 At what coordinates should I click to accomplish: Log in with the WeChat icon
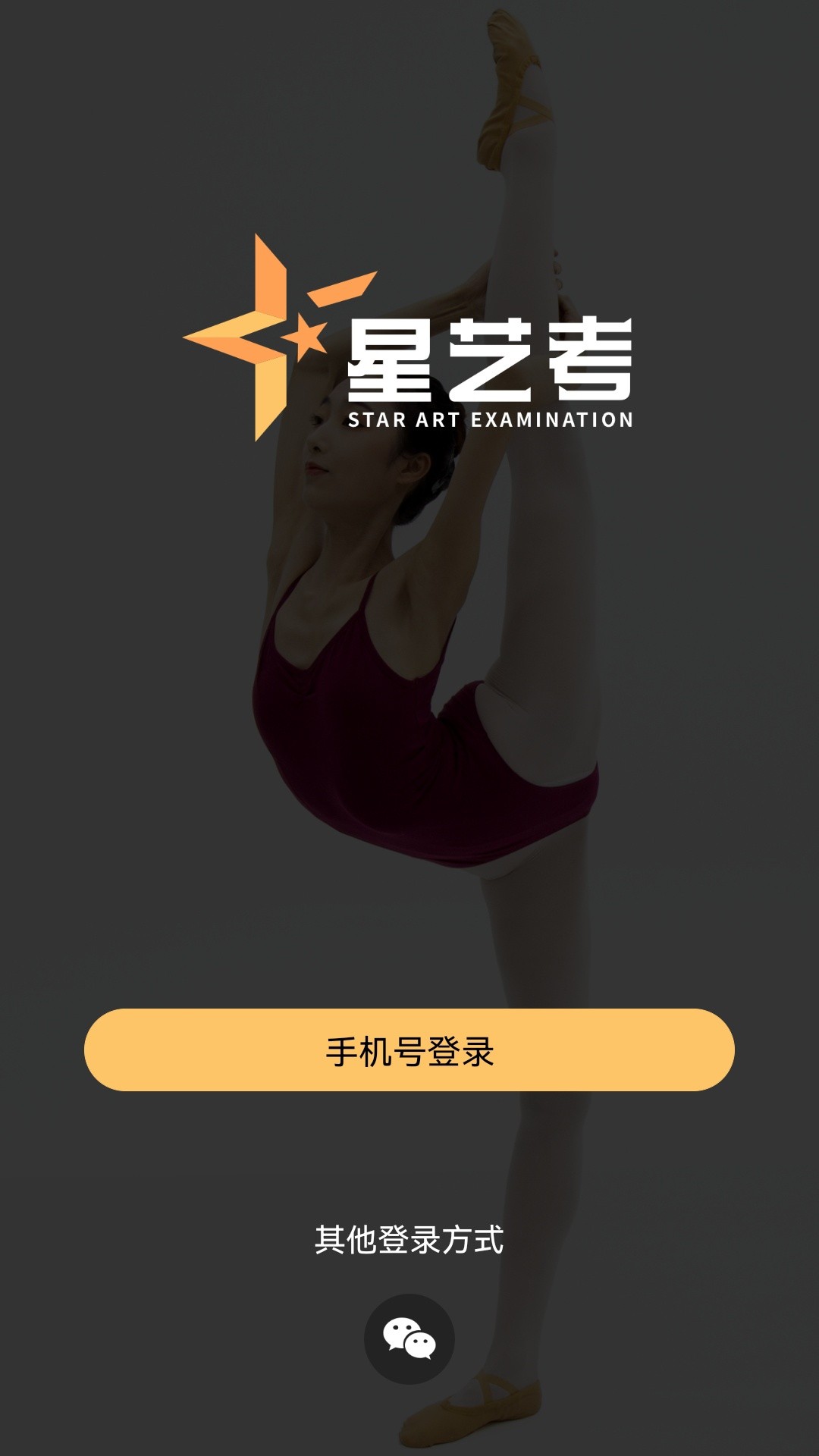[x=409, y=1339]
